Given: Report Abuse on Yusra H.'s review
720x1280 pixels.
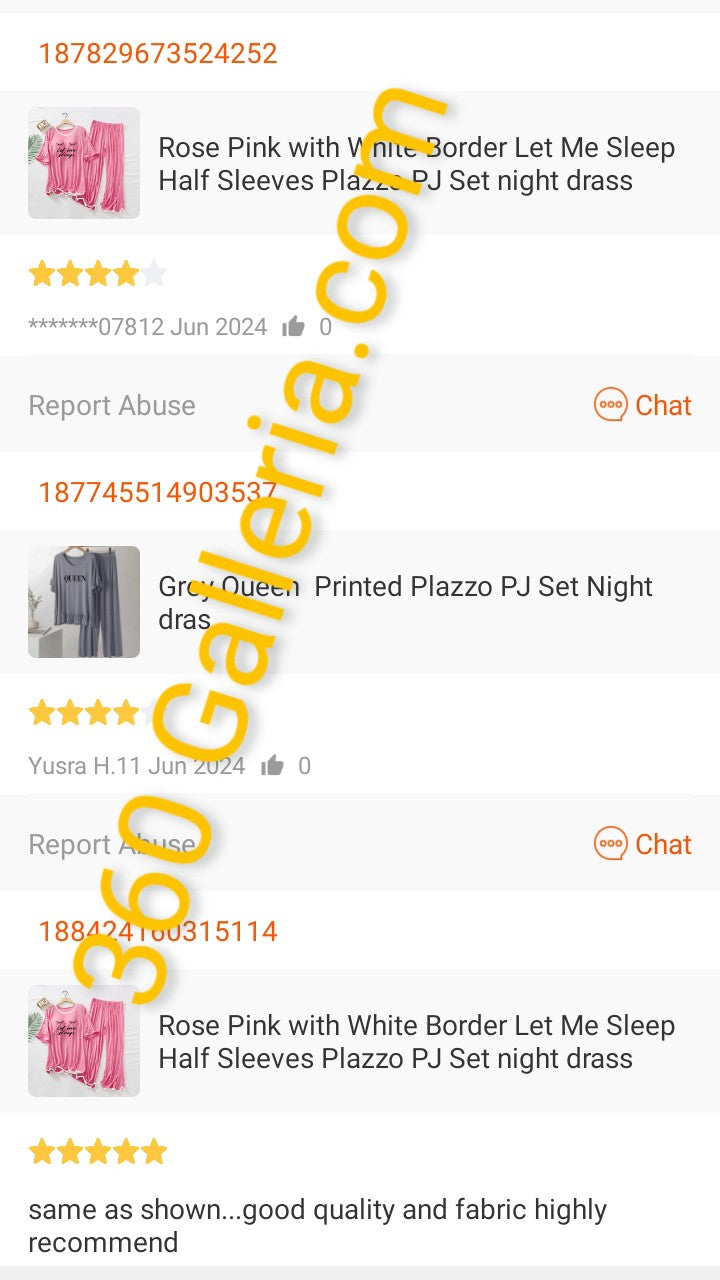Looking at the screenshot, I should click(112, 844).
